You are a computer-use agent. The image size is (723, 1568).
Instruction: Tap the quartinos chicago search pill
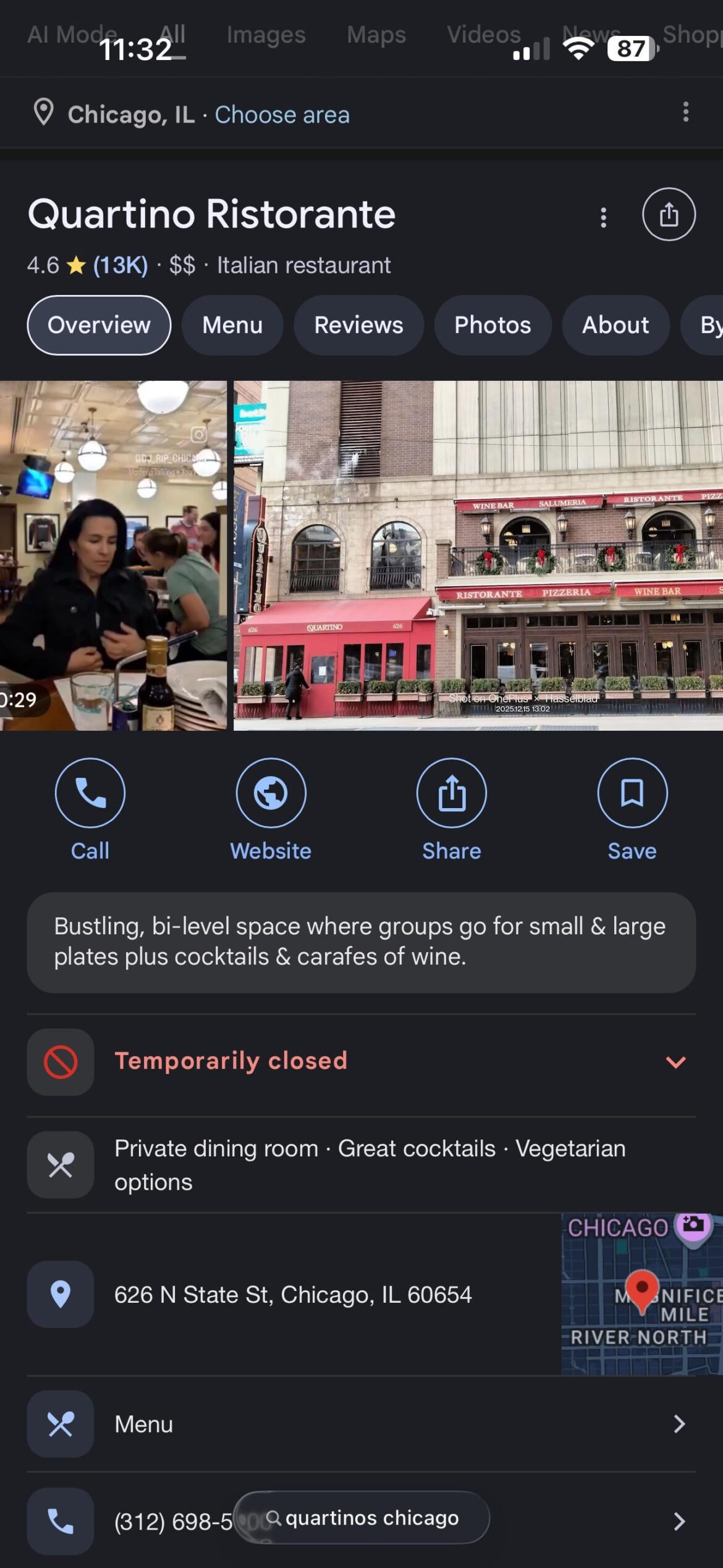362,1518
